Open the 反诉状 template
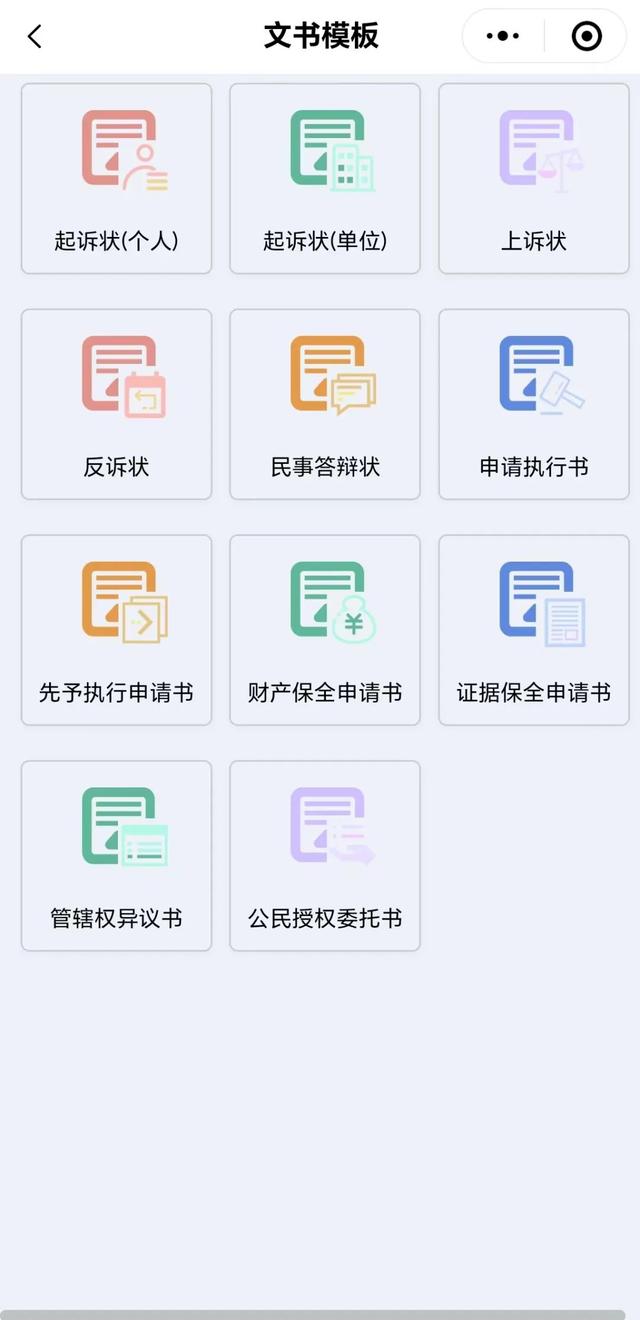 click(116, 404)
